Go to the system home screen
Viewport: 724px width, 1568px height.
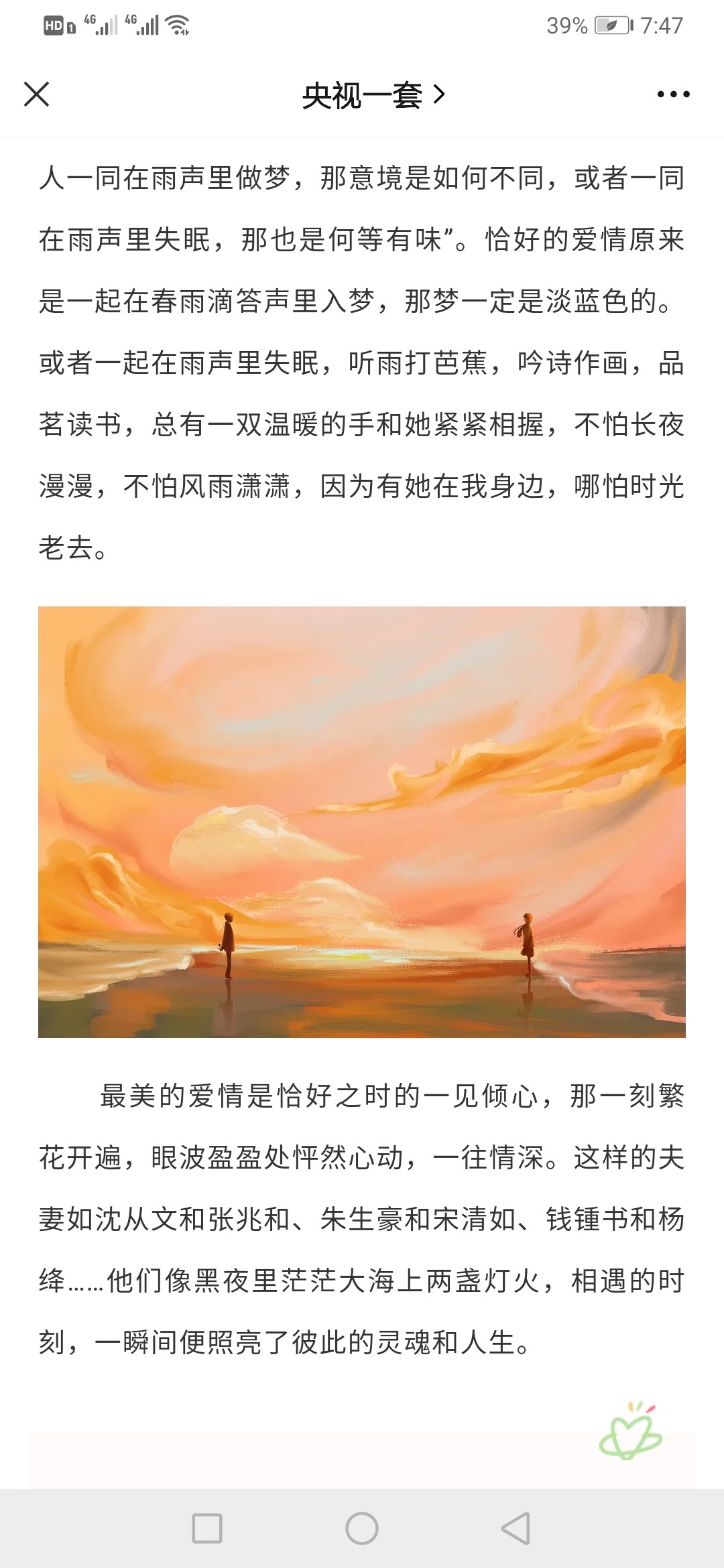pos(362,1528)
